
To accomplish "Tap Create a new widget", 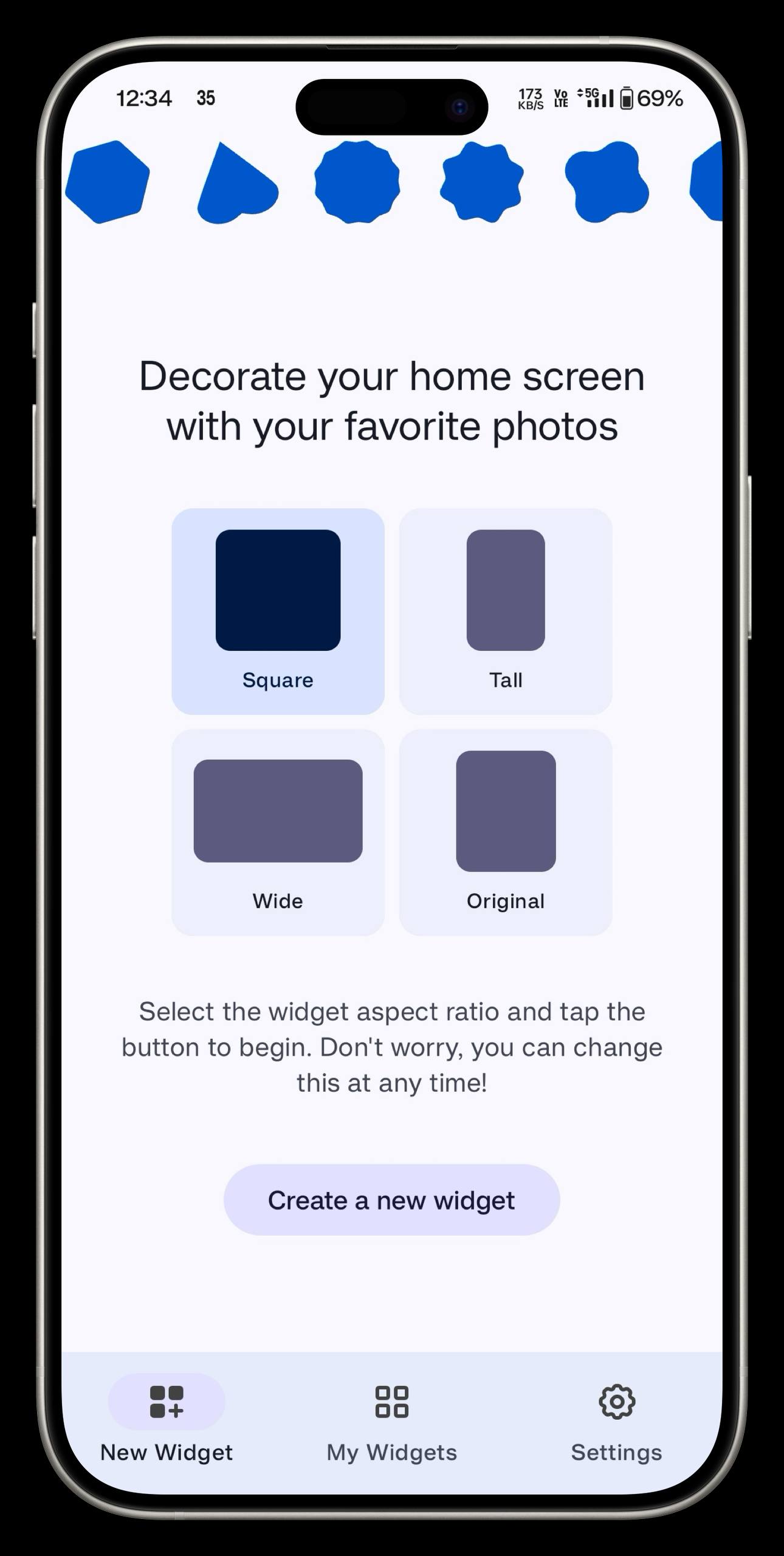I will coord(391,1200).
